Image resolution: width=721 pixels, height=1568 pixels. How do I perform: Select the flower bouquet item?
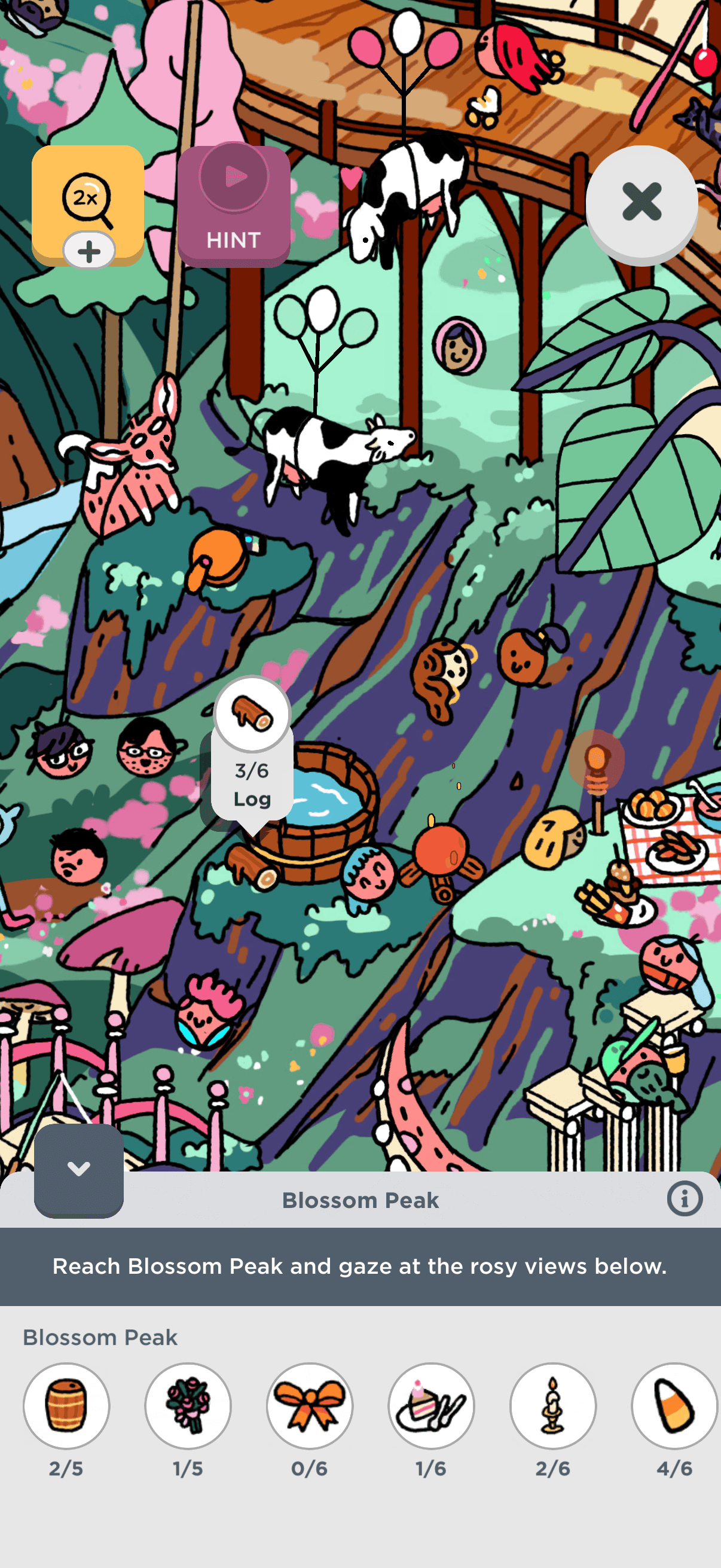(188, 1405)
